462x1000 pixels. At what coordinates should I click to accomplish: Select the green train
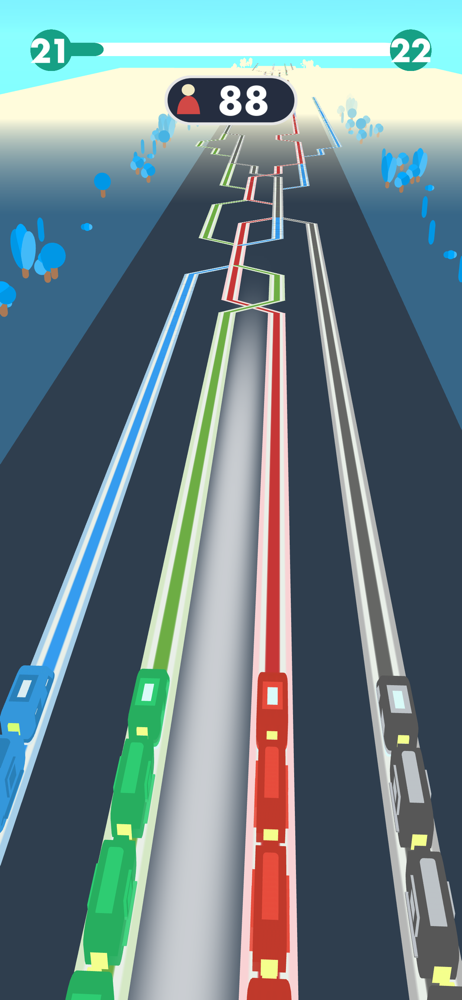[x=118, y=834]
